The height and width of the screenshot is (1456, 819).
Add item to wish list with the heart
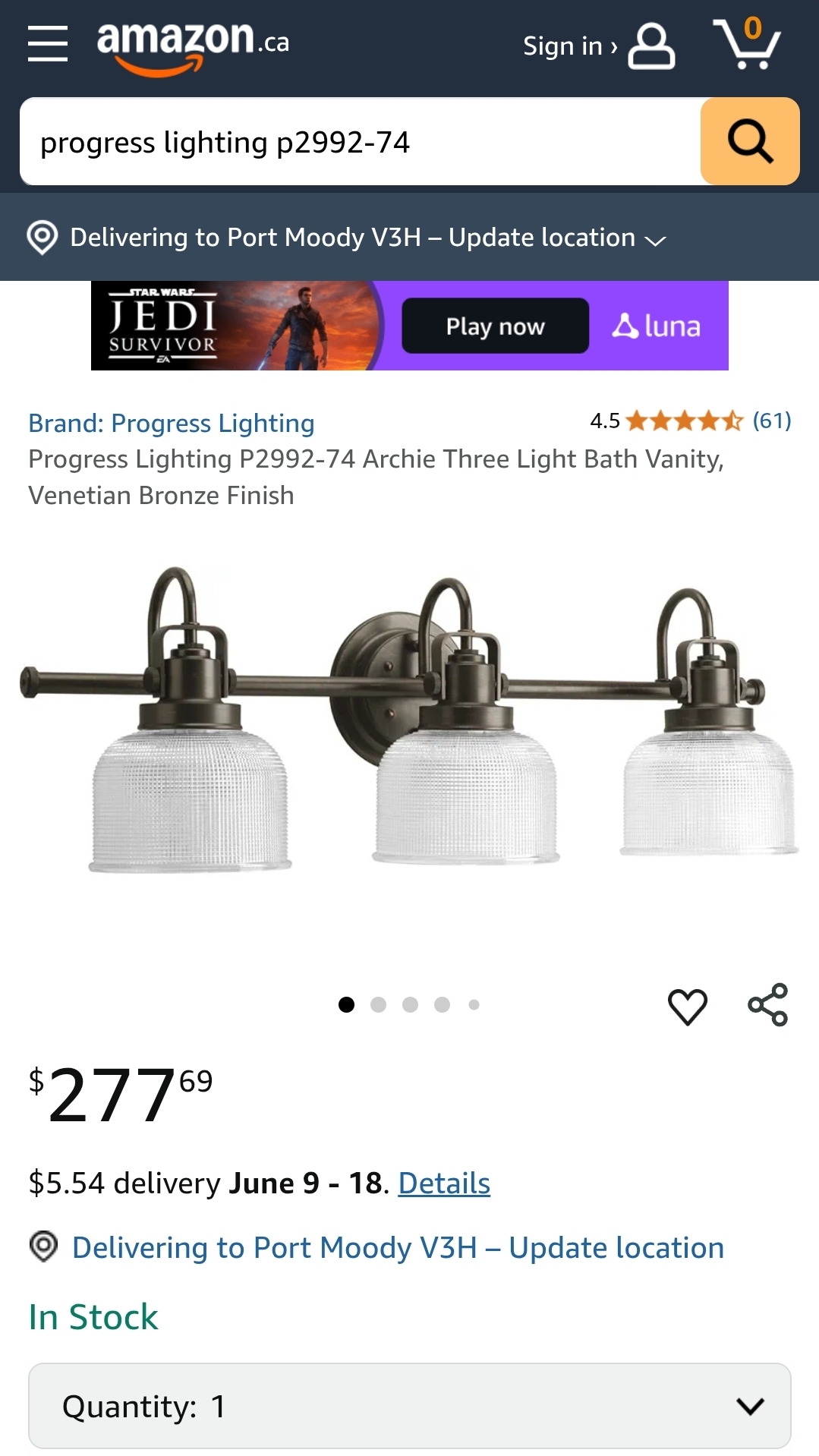pyautogui.click(x=688, y=1007)
